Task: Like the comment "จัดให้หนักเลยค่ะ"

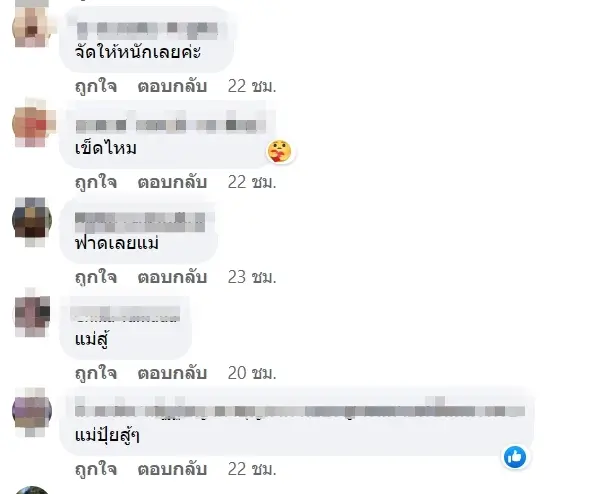Action: pos(96,86)
